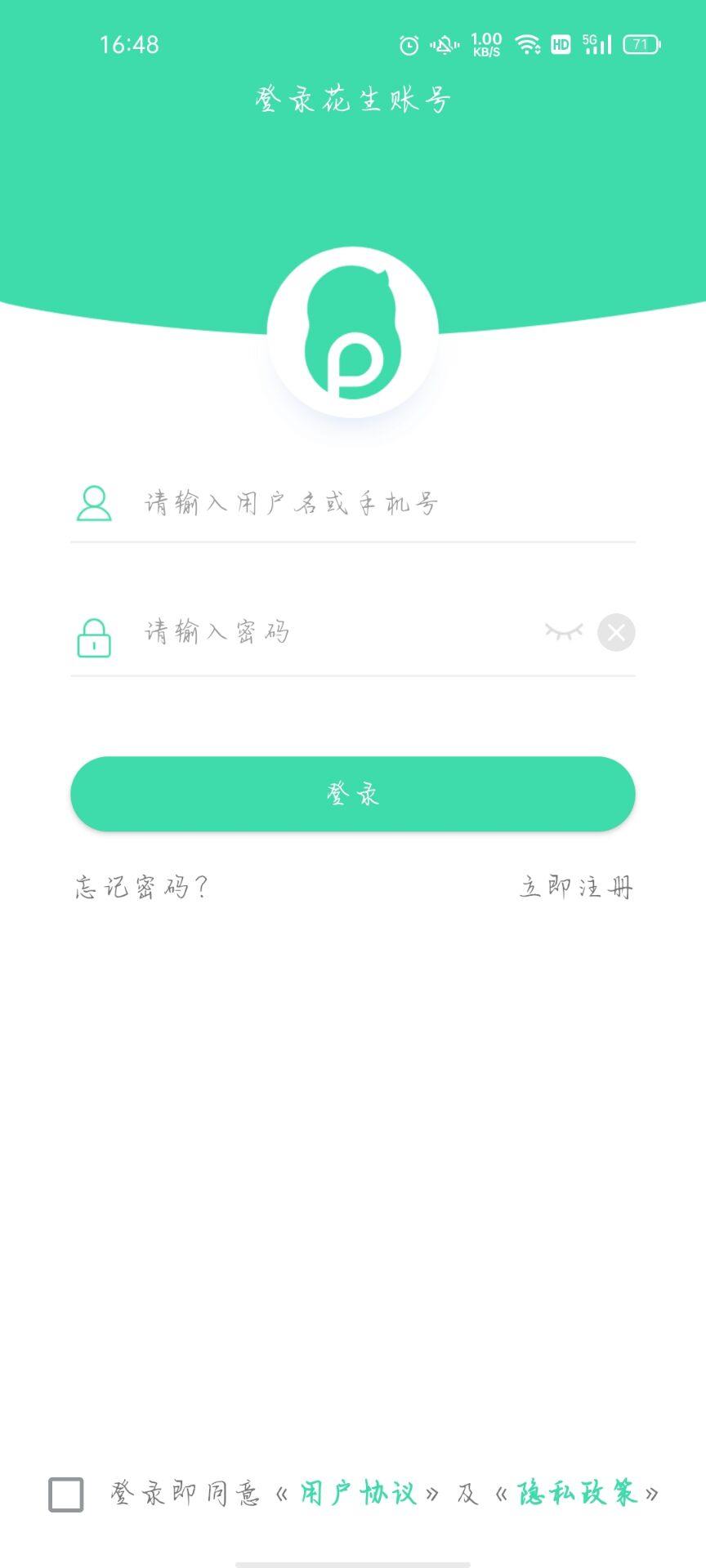Show the password with the eye toggle
The width and height of the screenshot is (706, 1568).
click(x=564, y=631)
